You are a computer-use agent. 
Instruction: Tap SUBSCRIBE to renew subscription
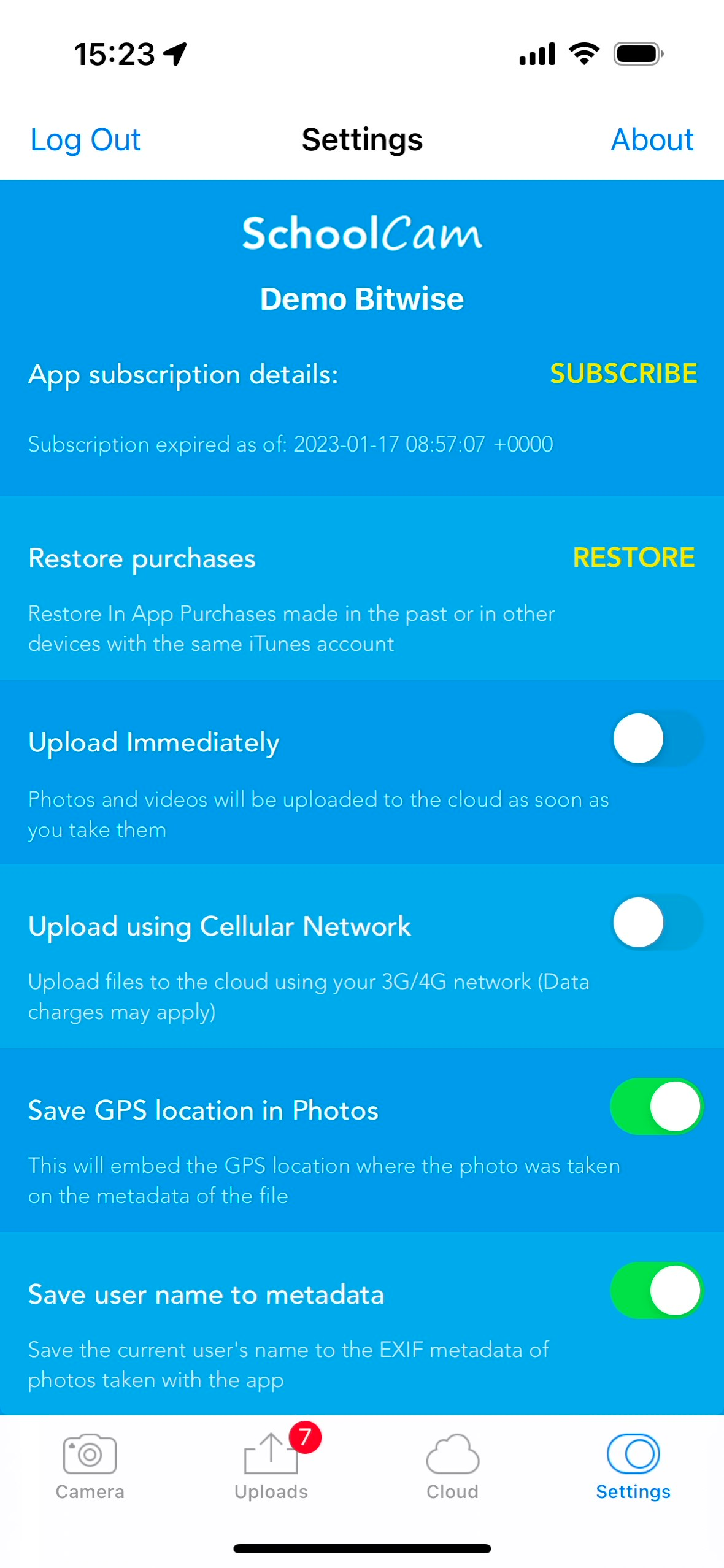[x=623, y=374]
